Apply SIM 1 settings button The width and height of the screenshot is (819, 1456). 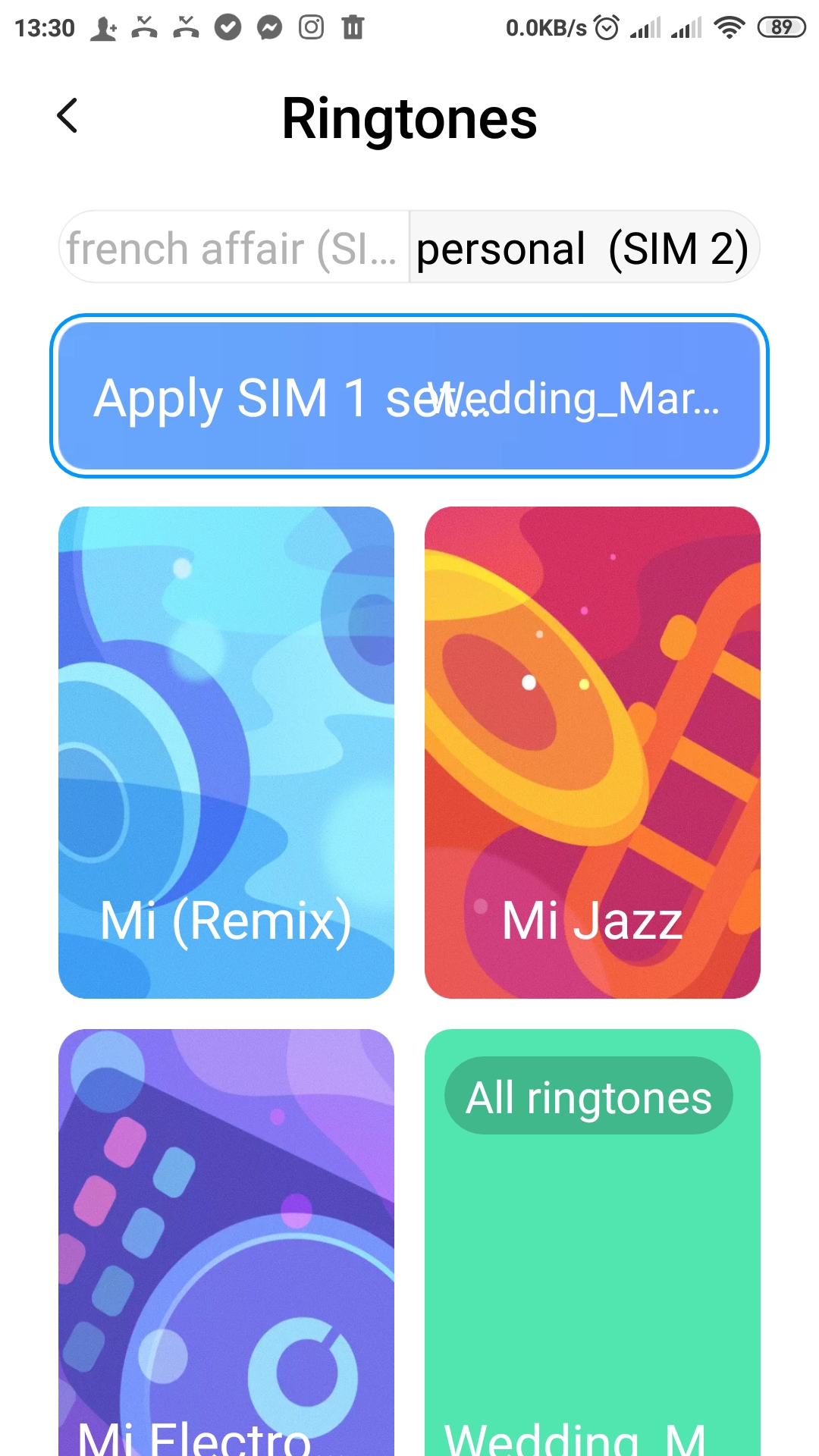click(x=409, y=396)
